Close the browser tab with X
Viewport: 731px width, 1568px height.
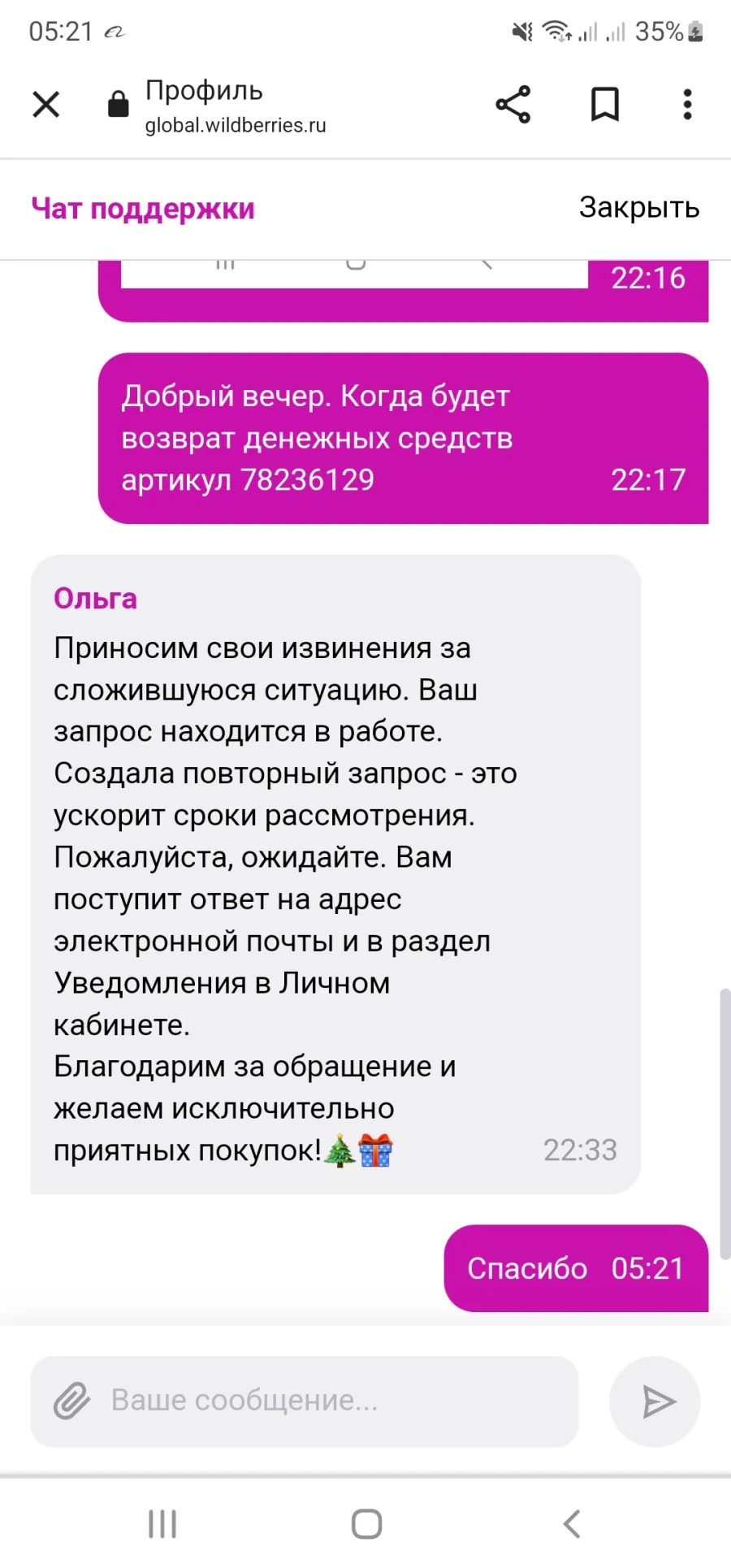46,105
